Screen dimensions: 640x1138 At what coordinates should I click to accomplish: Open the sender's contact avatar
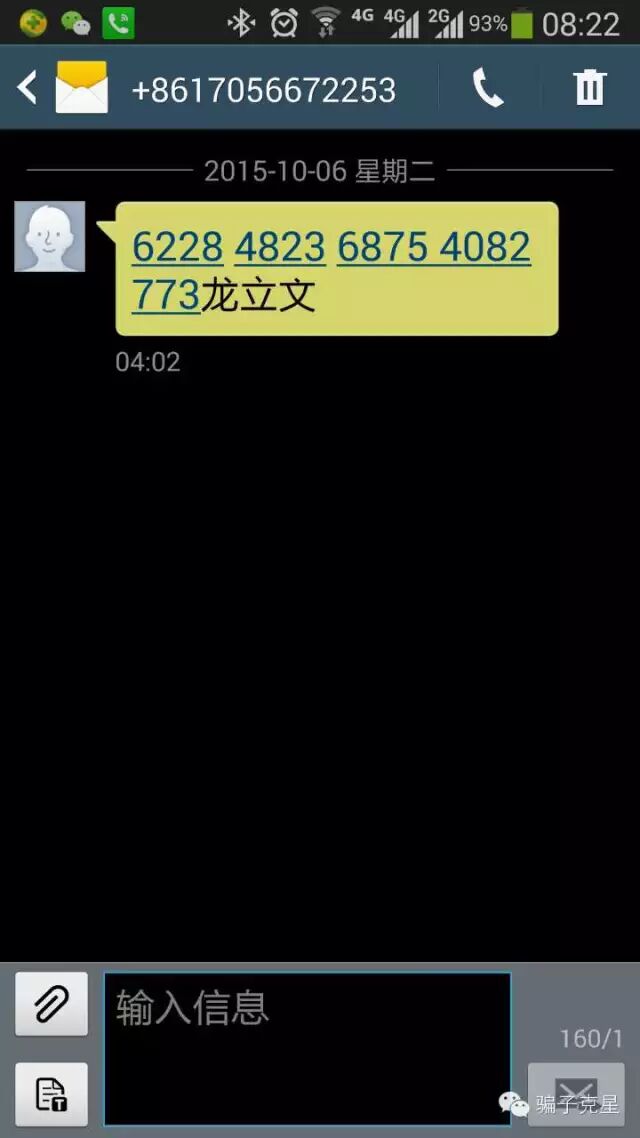click(50, 236)
